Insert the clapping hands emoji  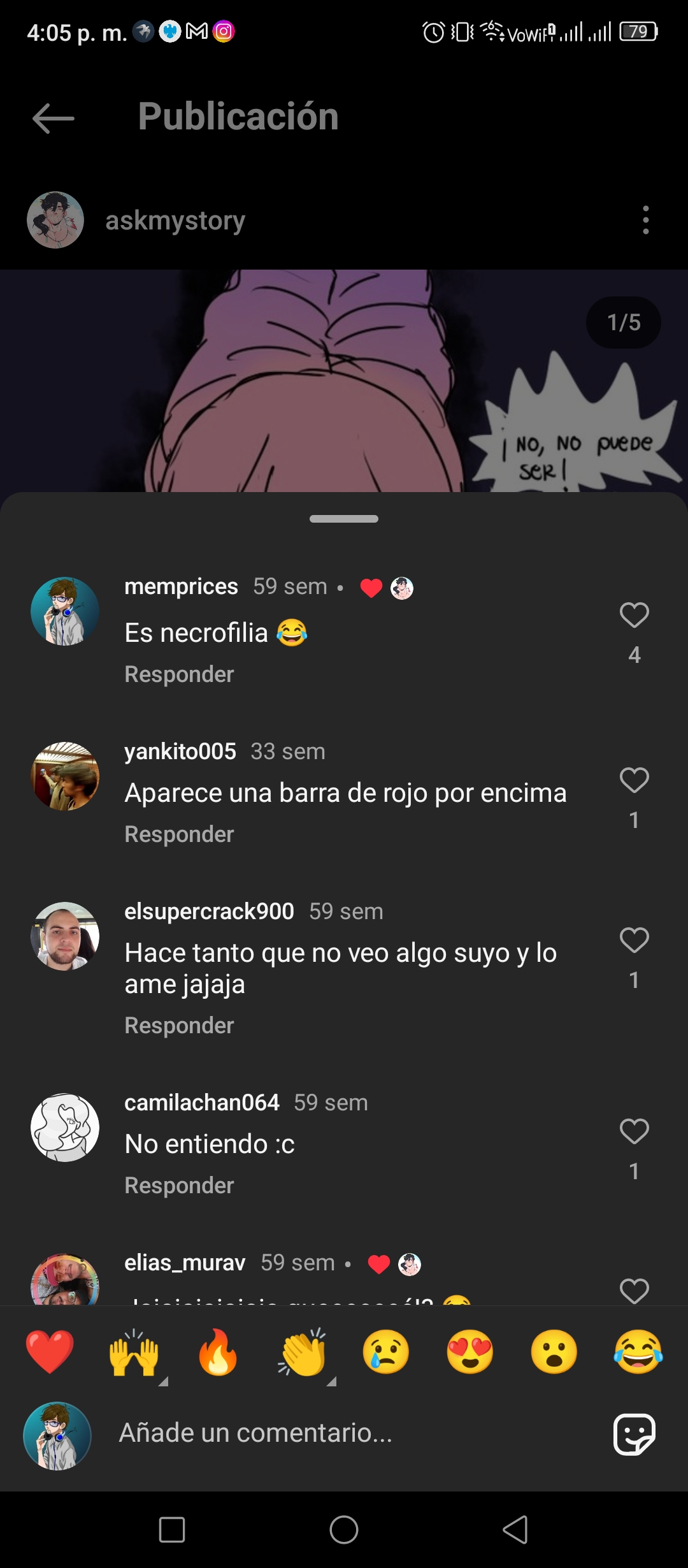302,1353
